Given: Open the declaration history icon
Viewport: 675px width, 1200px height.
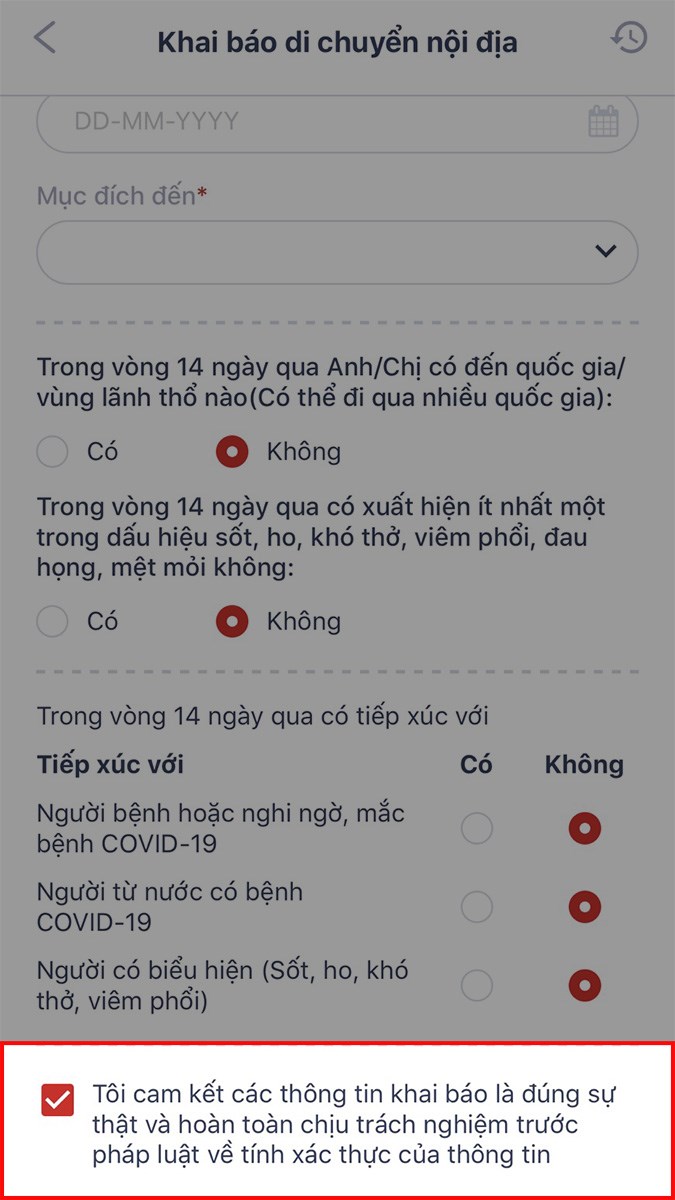Looking at the screenshot, I should 629,38.
